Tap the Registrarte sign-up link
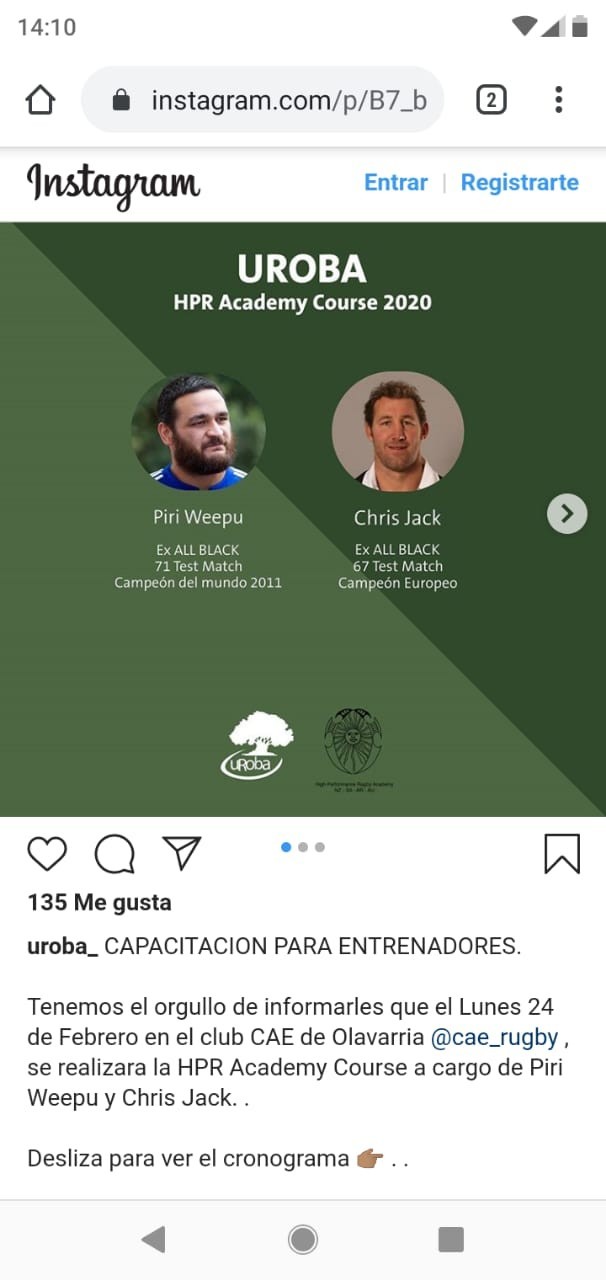Screen dimensions: 606x1280 pyautogui.click(x=519, y=182)
